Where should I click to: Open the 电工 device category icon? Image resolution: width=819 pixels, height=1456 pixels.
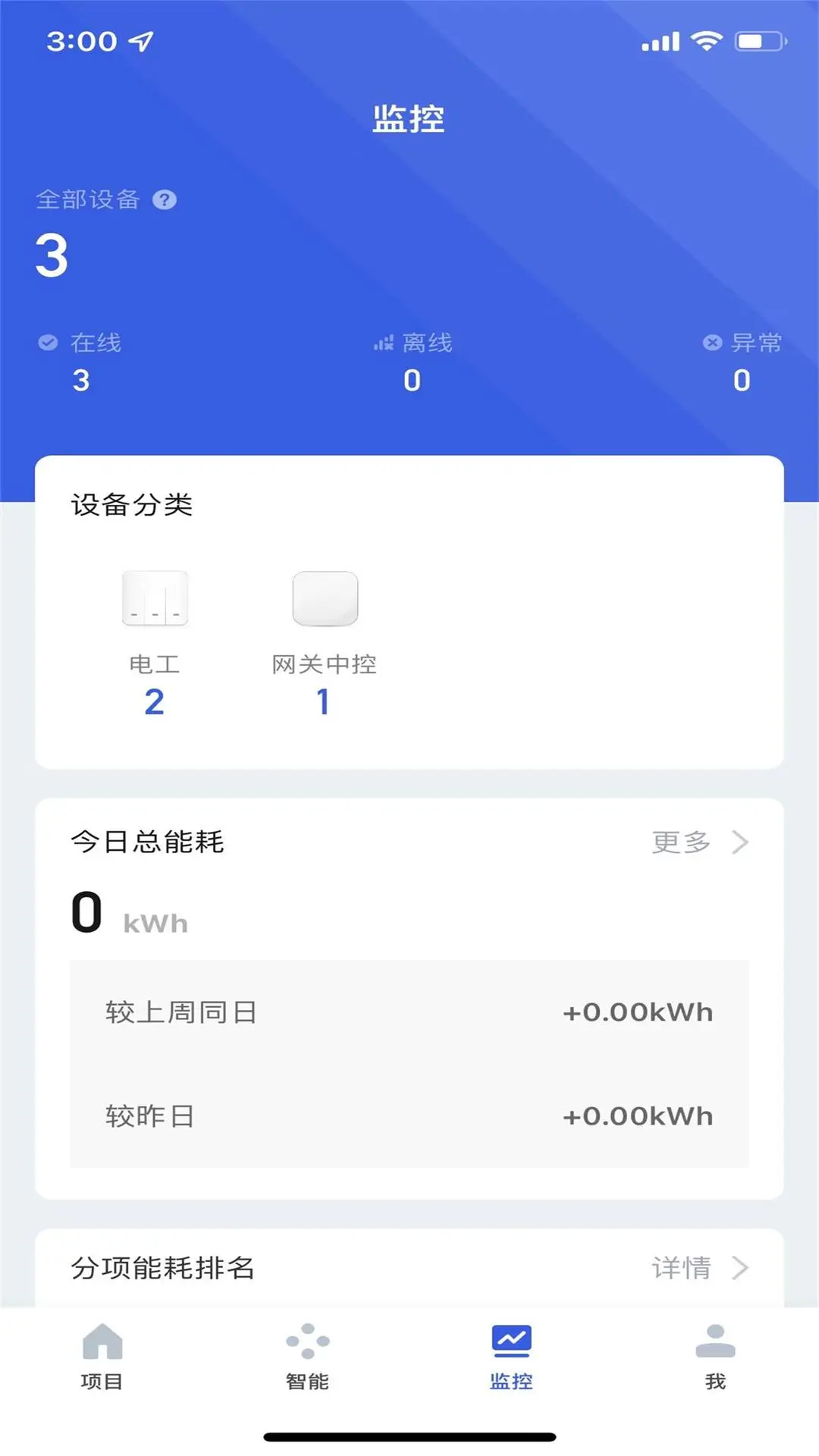(x=155, y=599)
